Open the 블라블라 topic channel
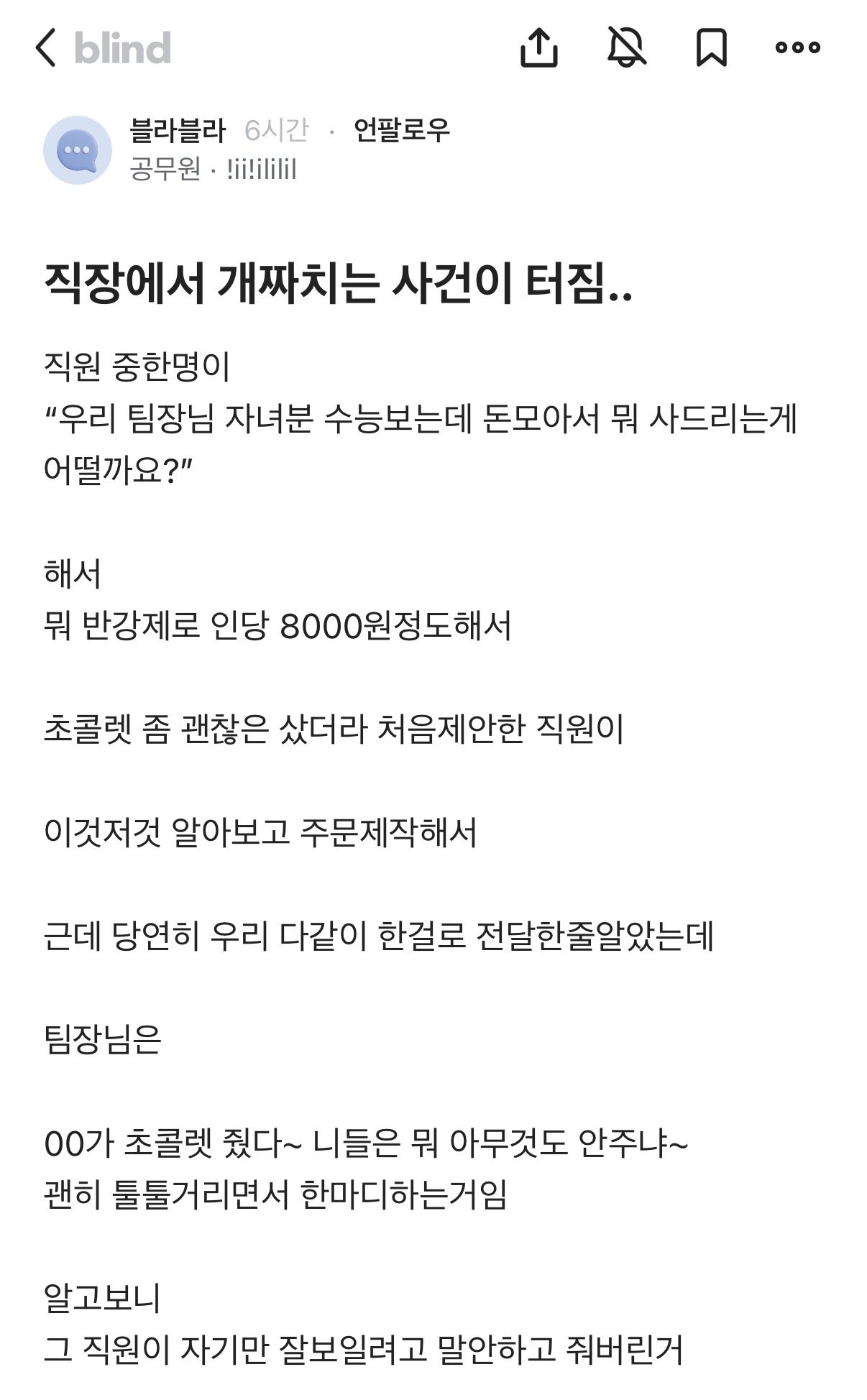This screenshot has height=1400, width=867. tap(178, 130)
